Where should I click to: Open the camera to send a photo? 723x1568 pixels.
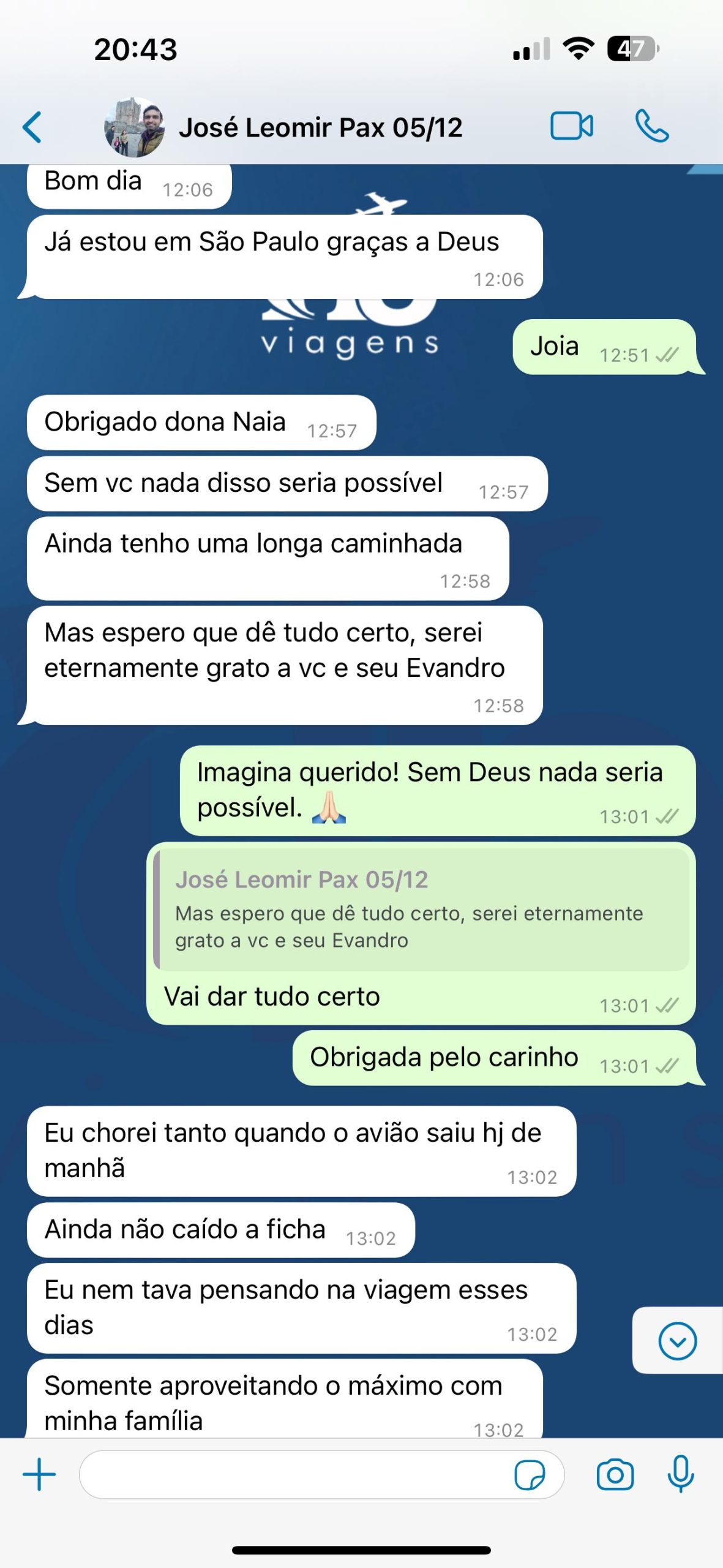[615, 1475]
